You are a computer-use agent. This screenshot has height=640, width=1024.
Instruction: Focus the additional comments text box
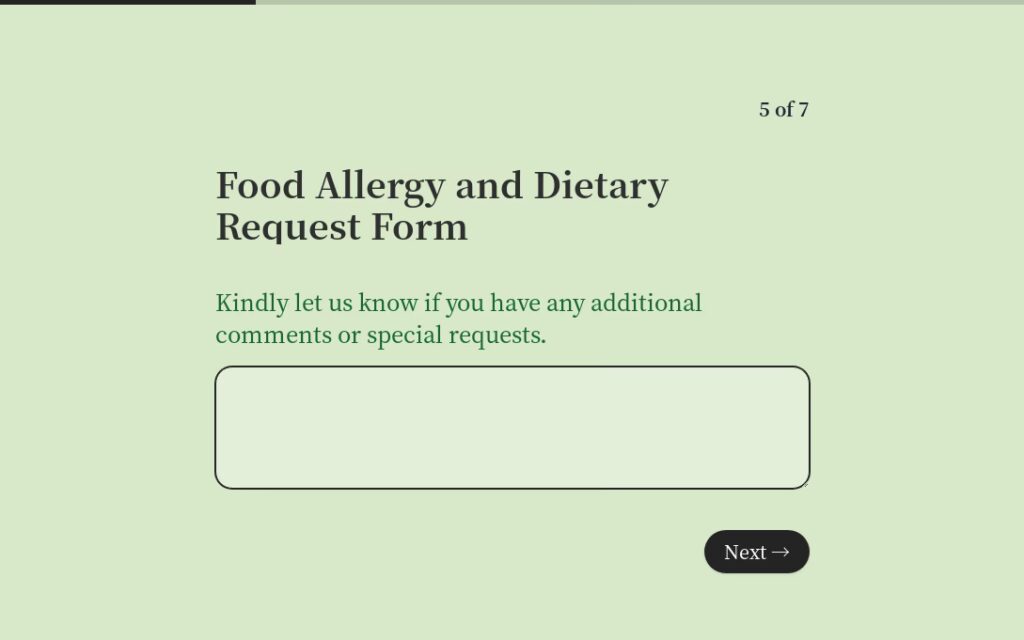pos(512,427)
